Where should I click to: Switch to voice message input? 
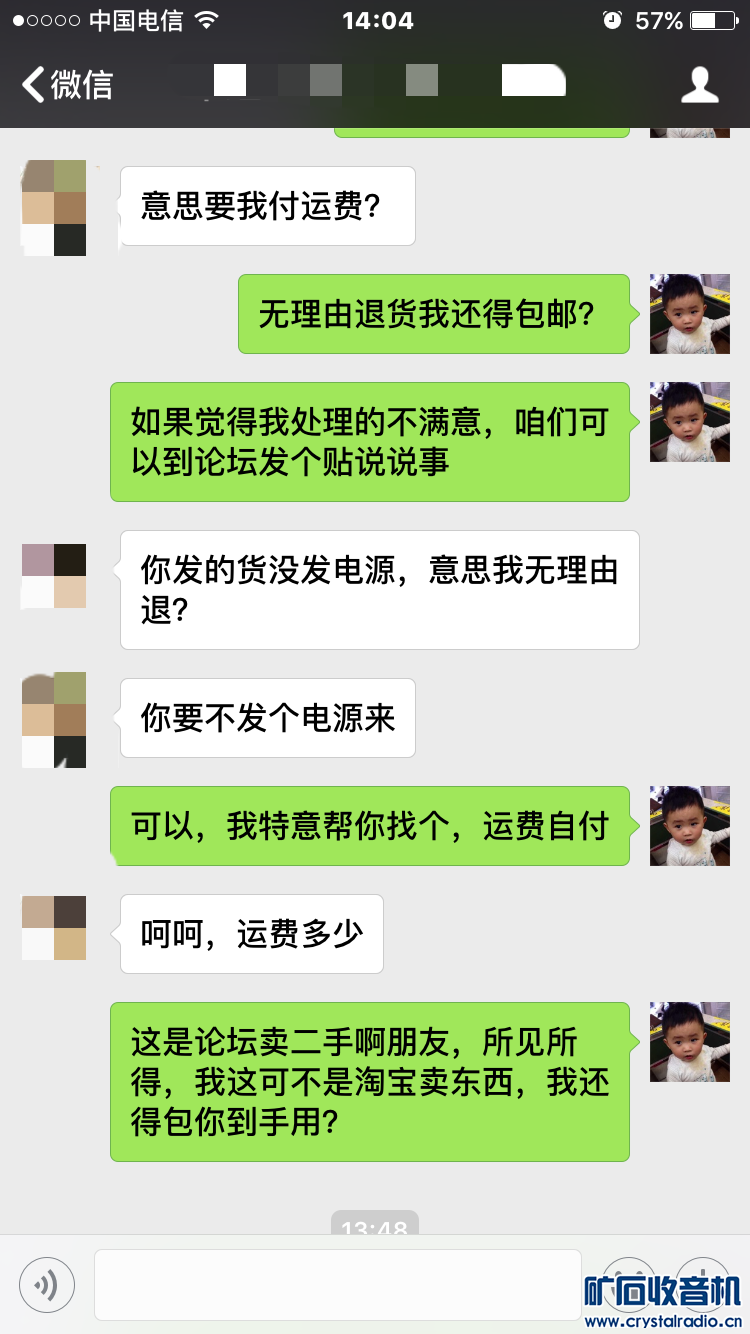[46, 1284]
